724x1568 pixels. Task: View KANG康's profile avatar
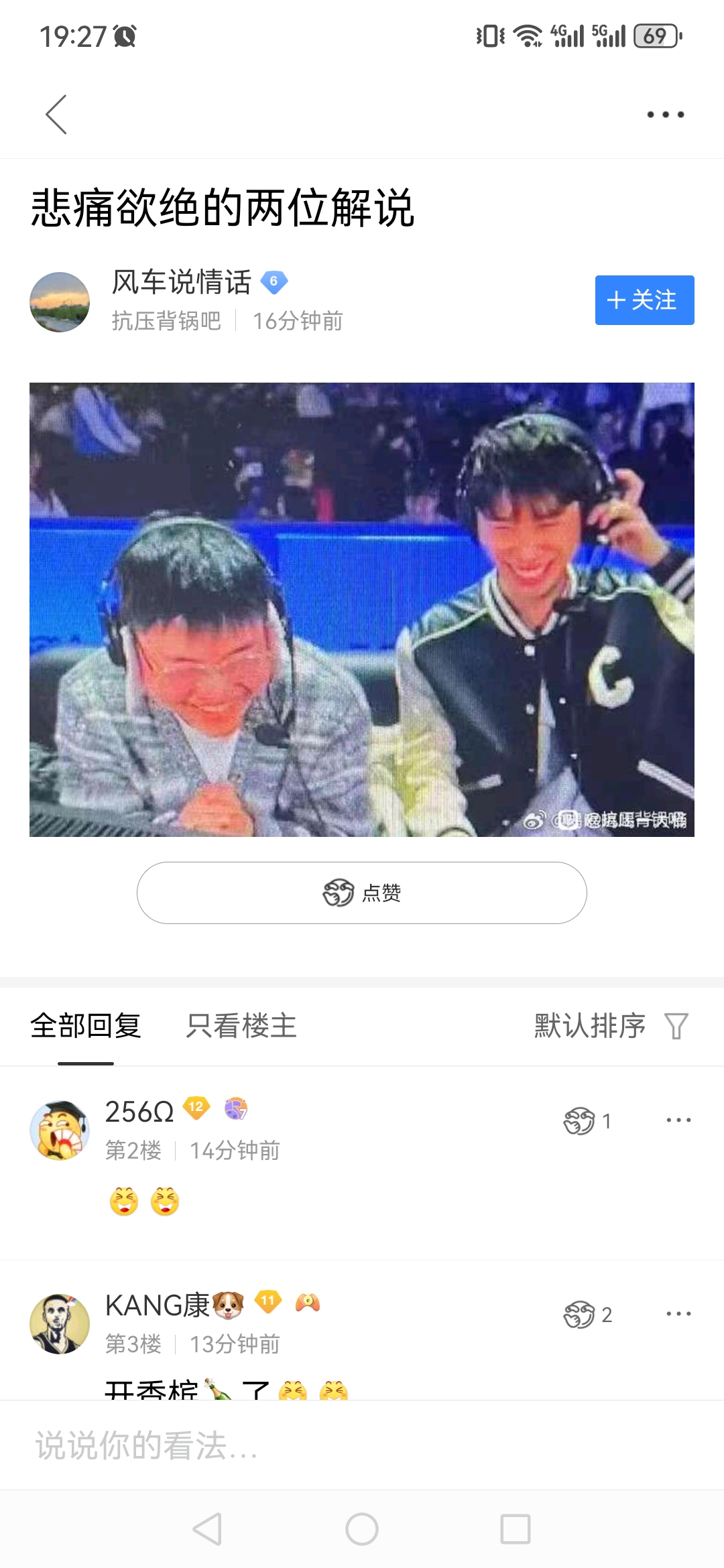tap(60, 1324)
